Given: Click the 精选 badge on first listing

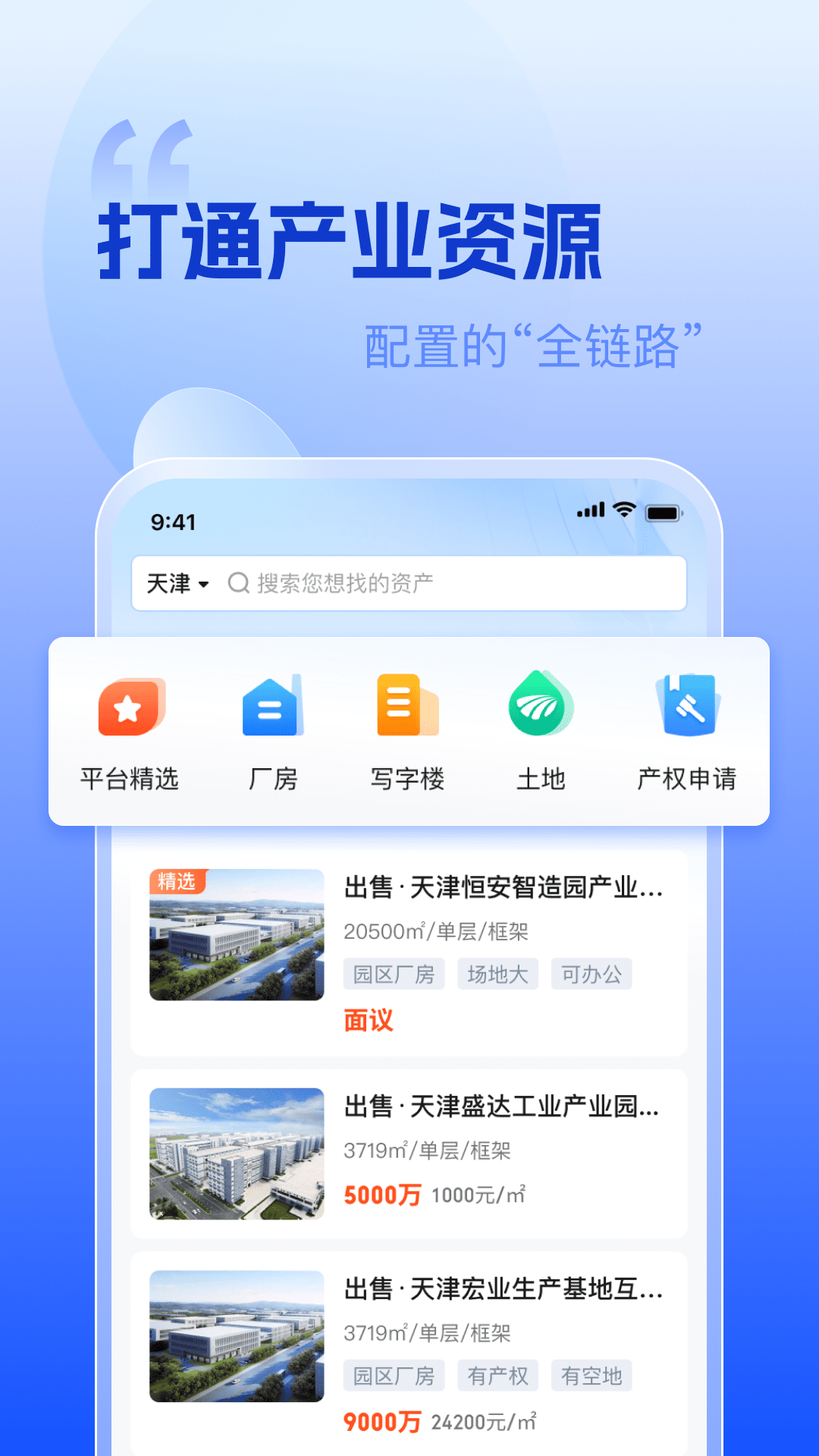Looking at the screenshot, I should point(177,881).
